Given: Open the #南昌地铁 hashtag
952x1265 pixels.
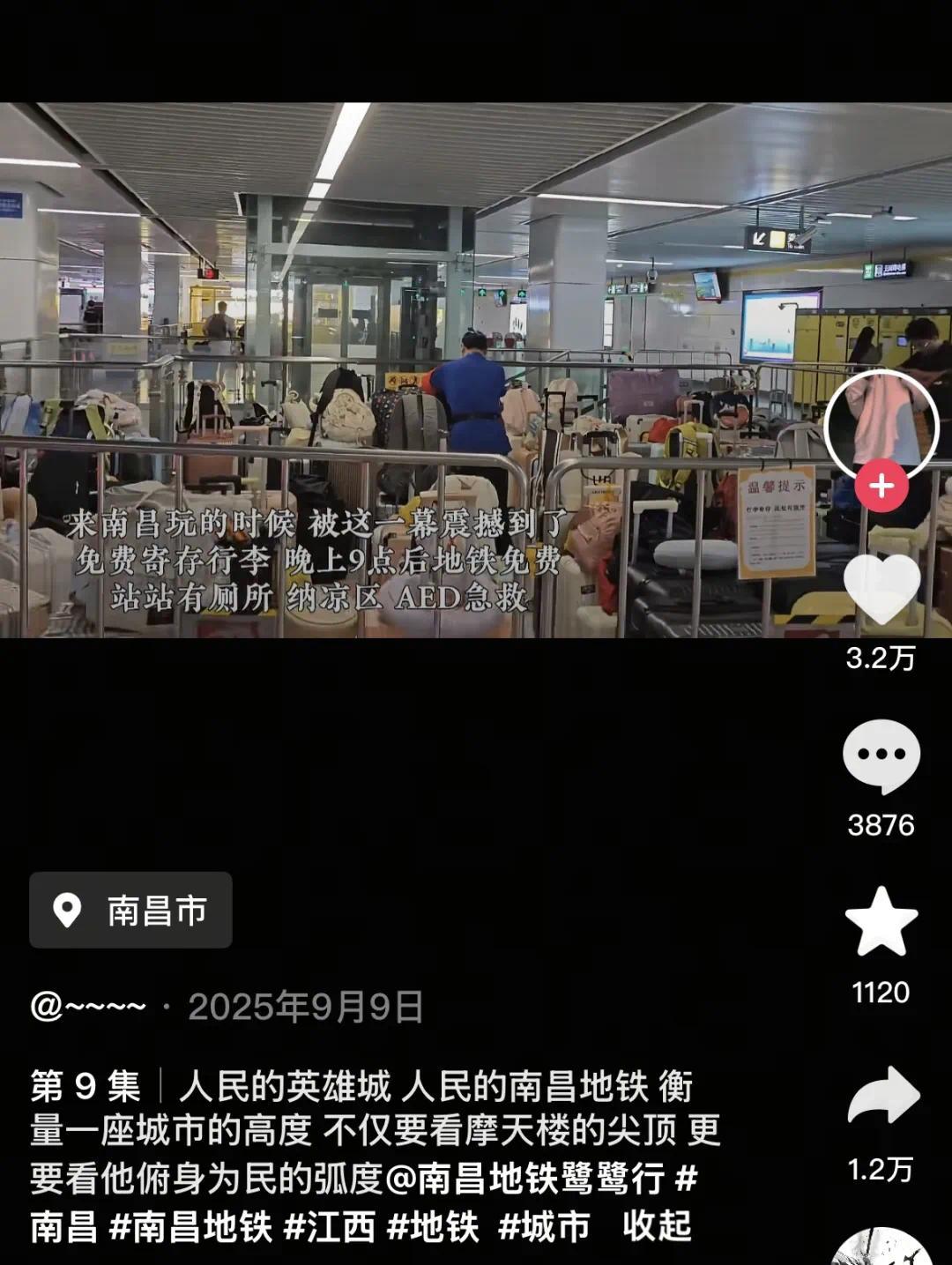Looking at the screenshot, I should 190,1226.
